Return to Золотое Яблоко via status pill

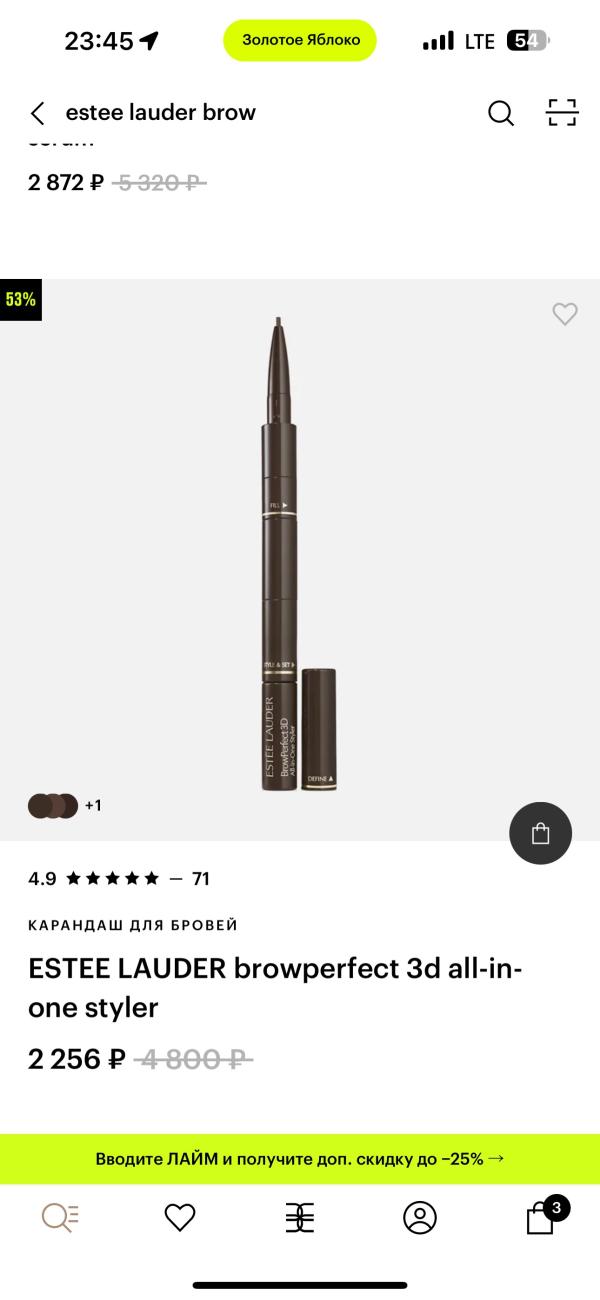(300, 40)
